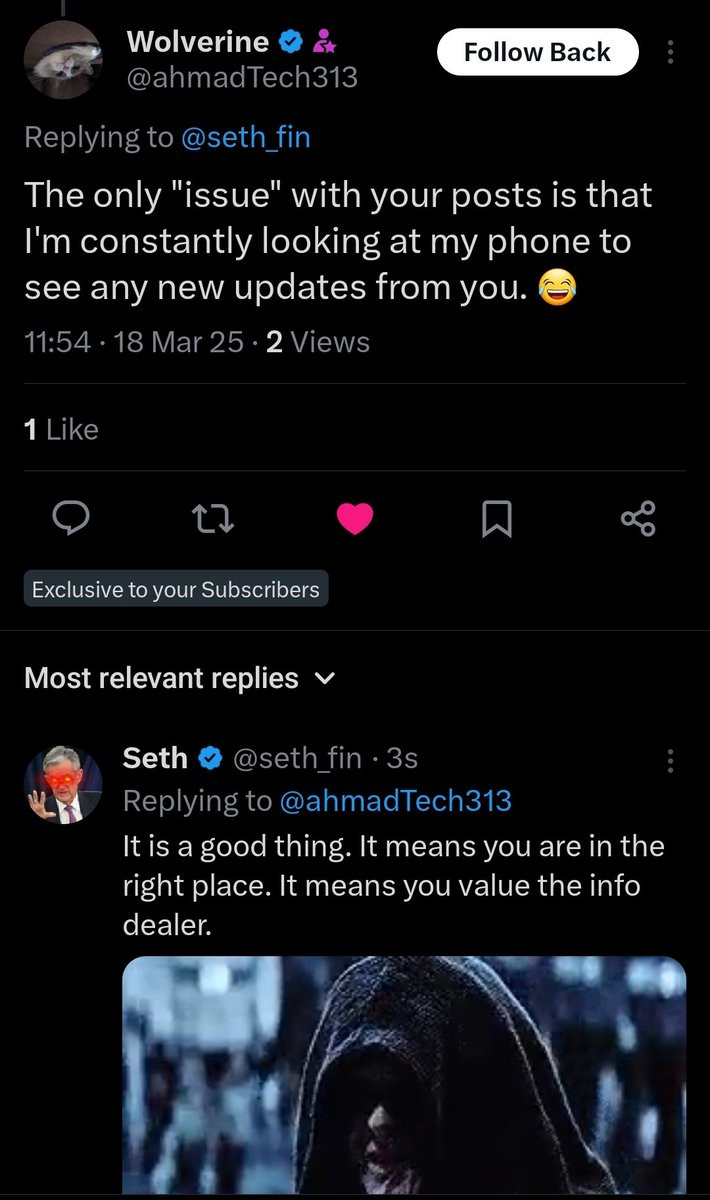Bookmark Wolverine's post
Screen dimensions: 710x1200
497,518
